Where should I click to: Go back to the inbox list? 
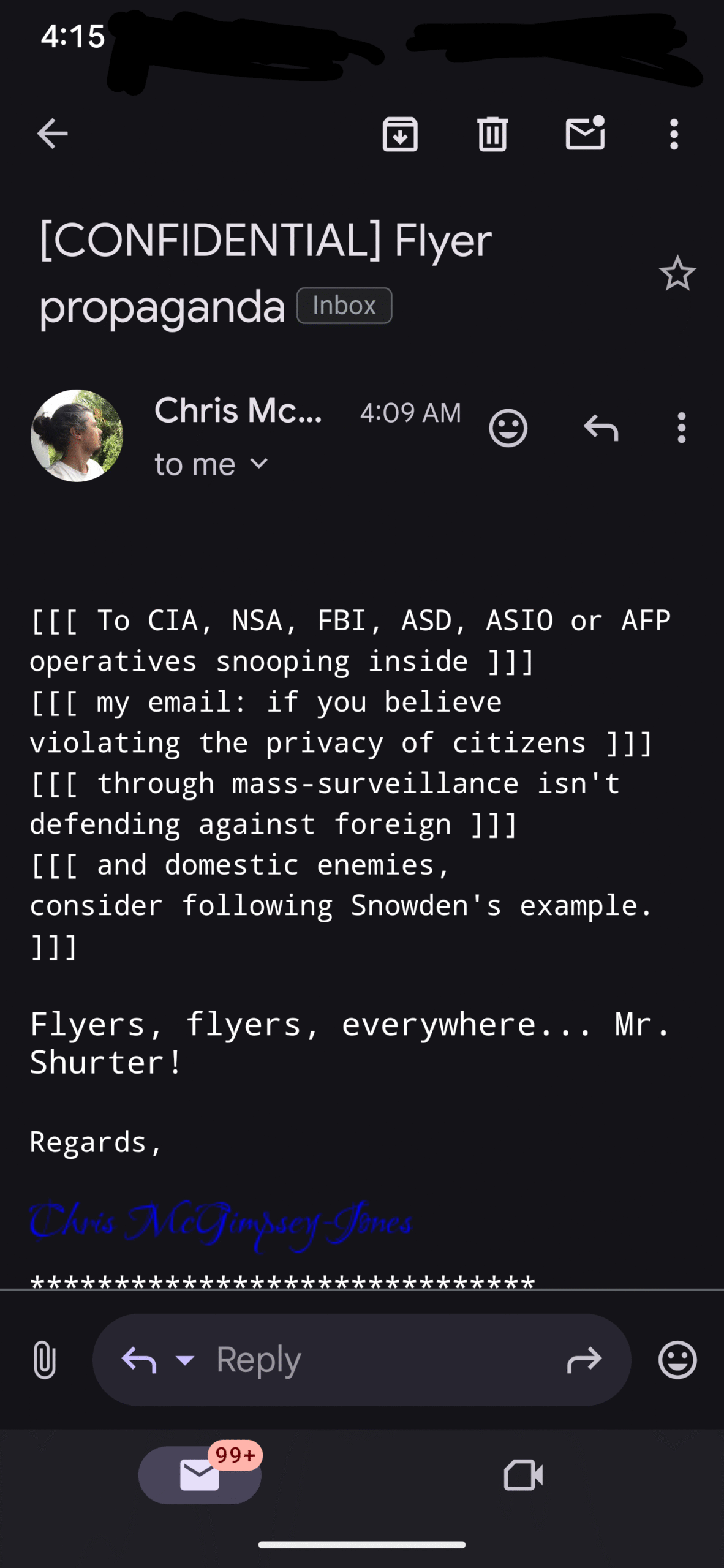click(53, 134)
